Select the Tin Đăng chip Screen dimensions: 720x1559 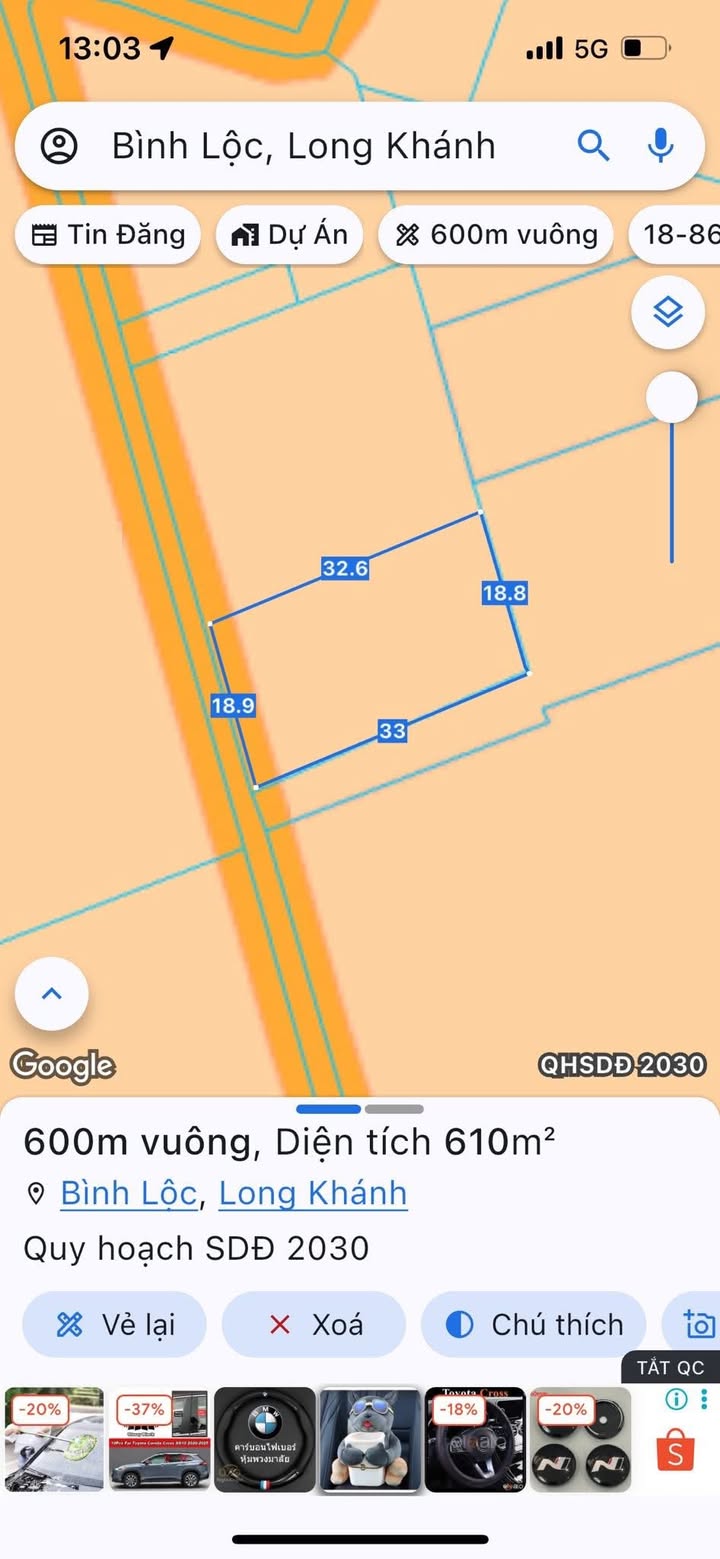[x=108, y=235]
